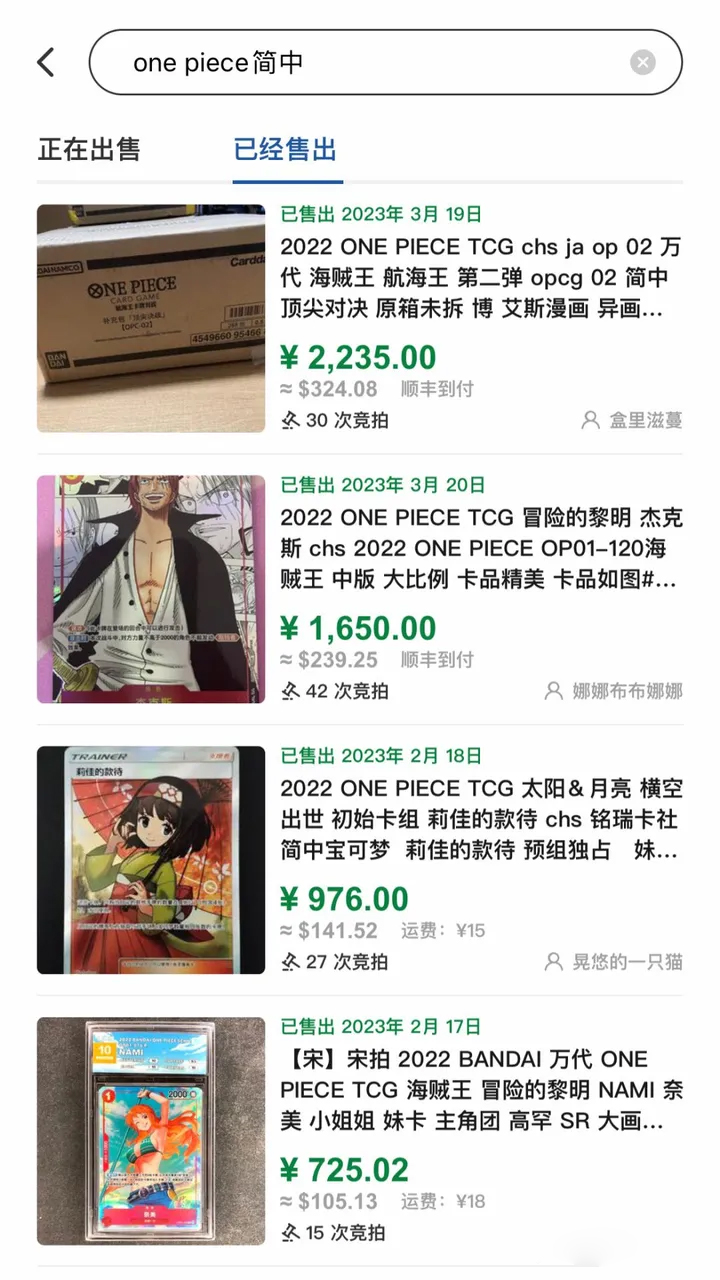Switch to the 正在出售 tab
This screenshot has height=1280, width=720.
tap(89, 150)
